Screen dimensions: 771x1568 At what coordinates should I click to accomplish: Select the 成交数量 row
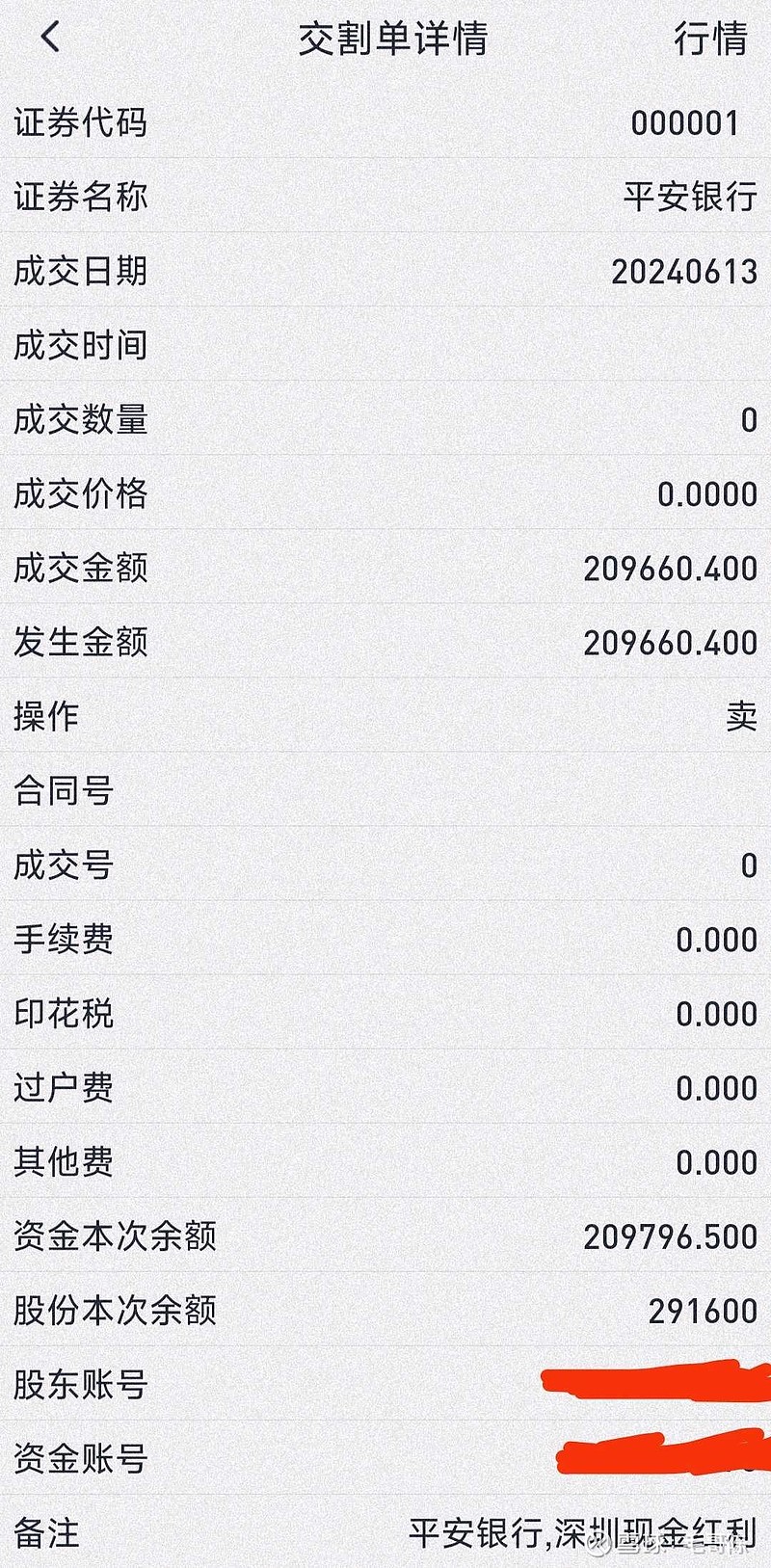pyautogui.click(x=385, y=419)
